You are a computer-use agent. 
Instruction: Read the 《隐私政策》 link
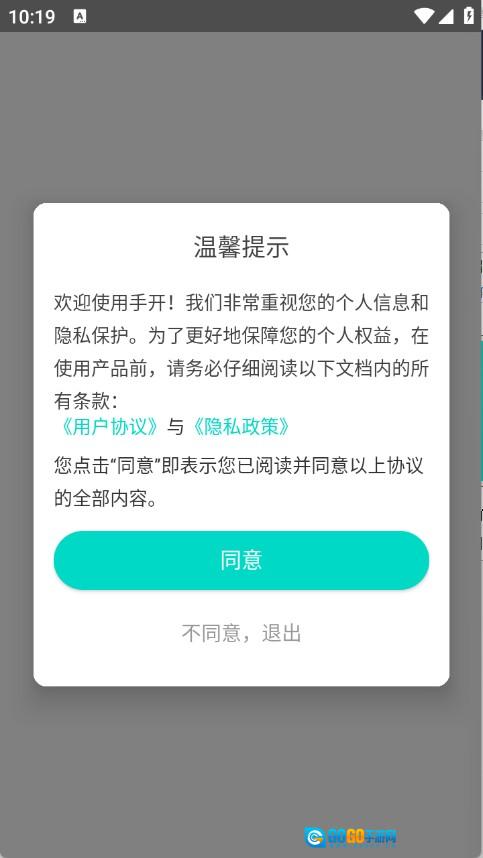pos(240,427)
